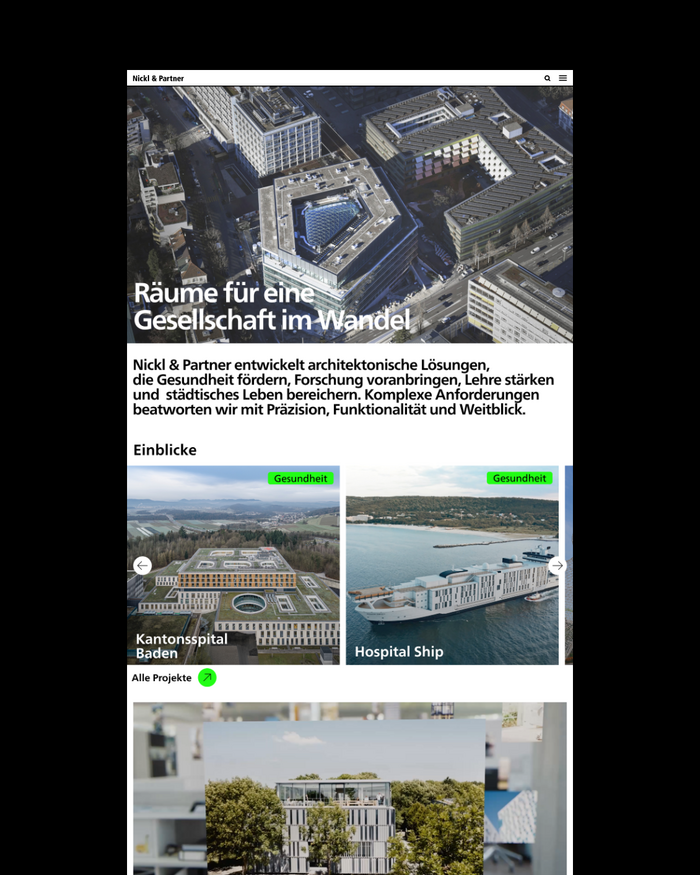Select the Gesundheit tag on Hospital Ship
The height and width of the screenshot is (875, 700).
(520, 478)
